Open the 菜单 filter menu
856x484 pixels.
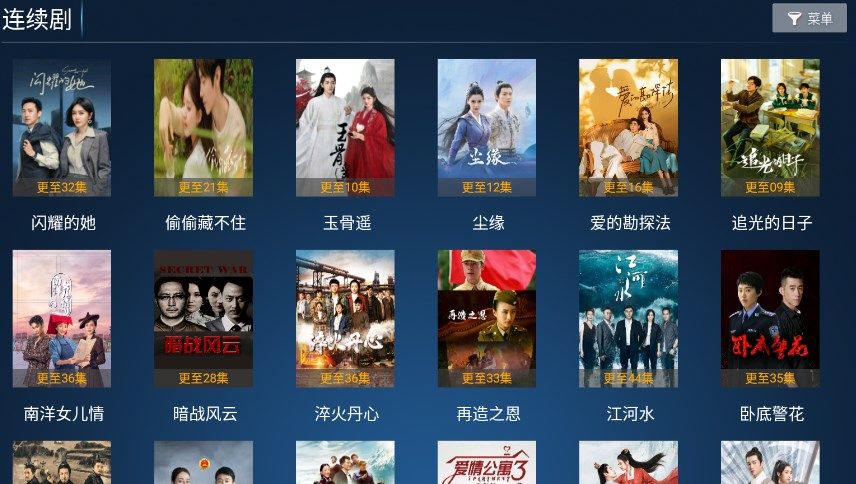click(809, 18)
